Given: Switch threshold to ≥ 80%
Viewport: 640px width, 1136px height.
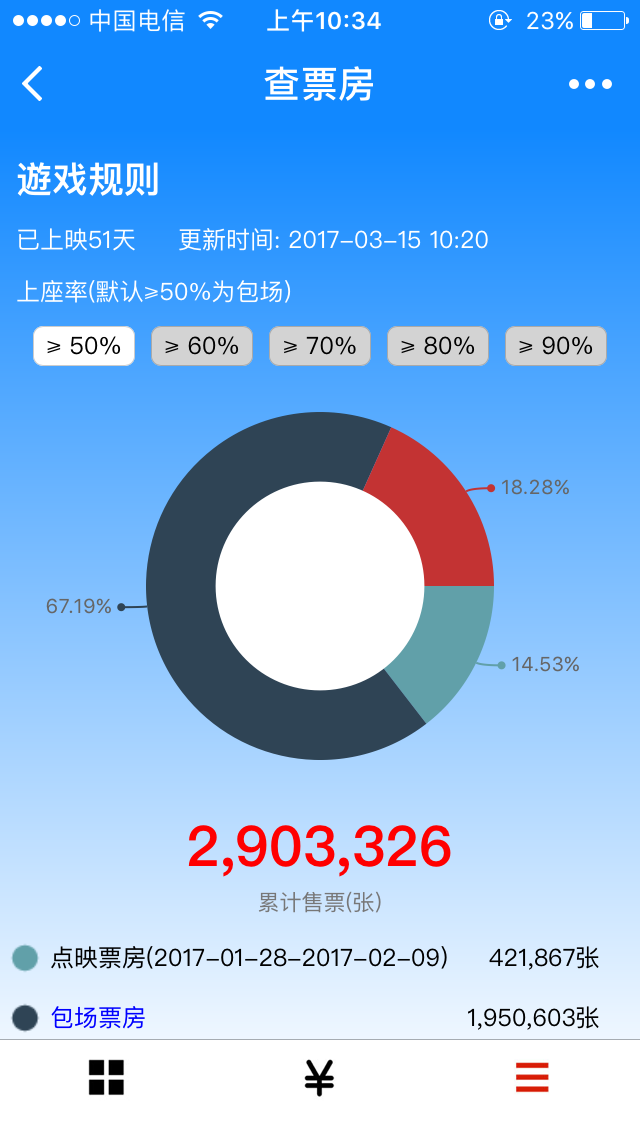Looking at the screenshot, I should coord(438,346).
